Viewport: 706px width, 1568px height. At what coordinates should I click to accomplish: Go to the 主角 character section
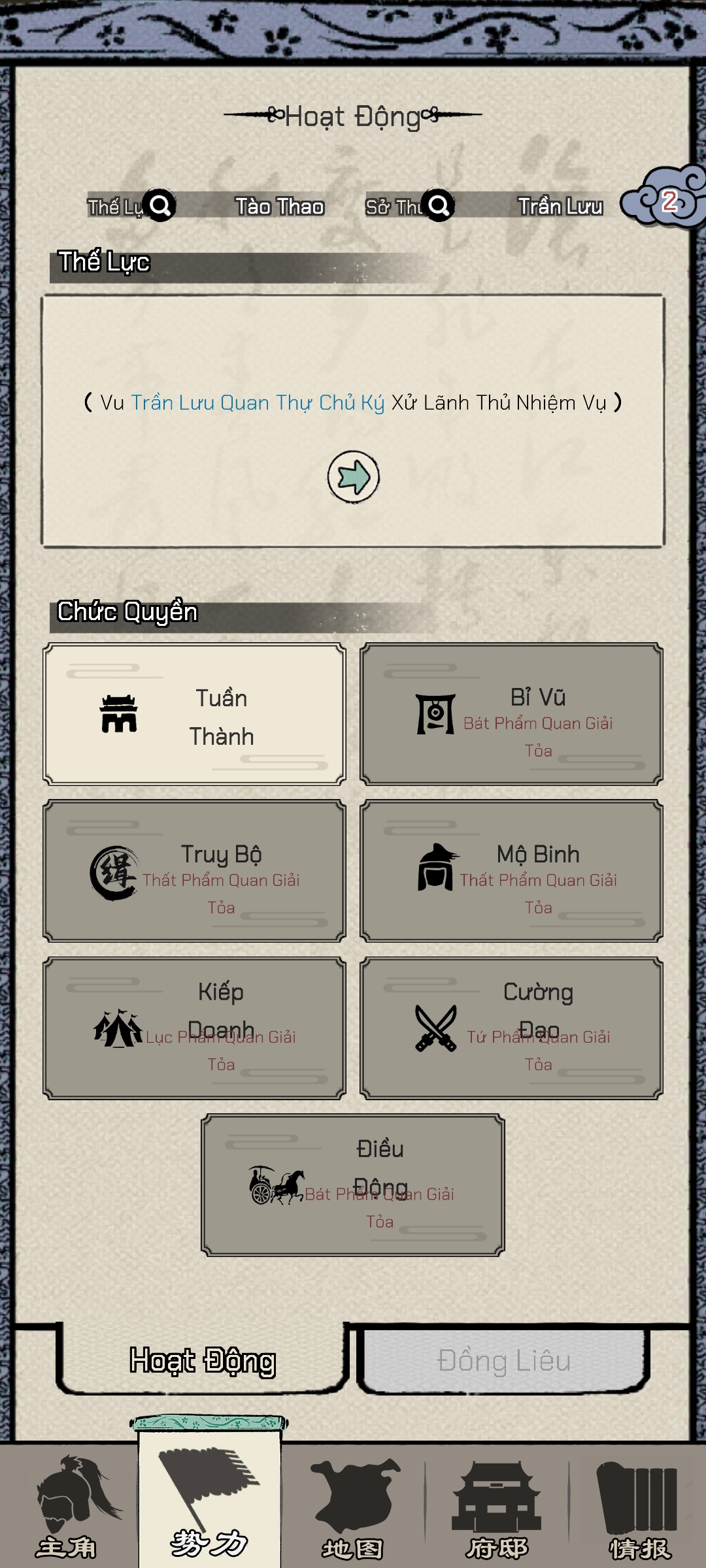click(67, 1509)
